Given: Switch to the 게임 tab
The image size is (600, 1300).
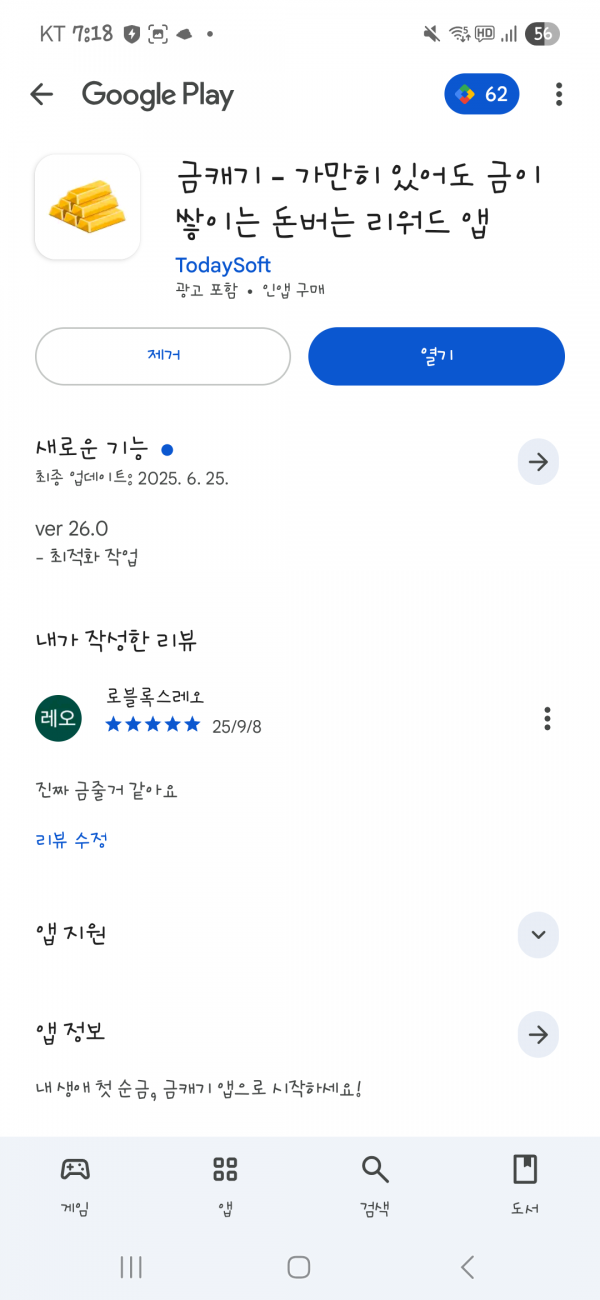Looking at the screenshot, I should tap(75, 1186).
